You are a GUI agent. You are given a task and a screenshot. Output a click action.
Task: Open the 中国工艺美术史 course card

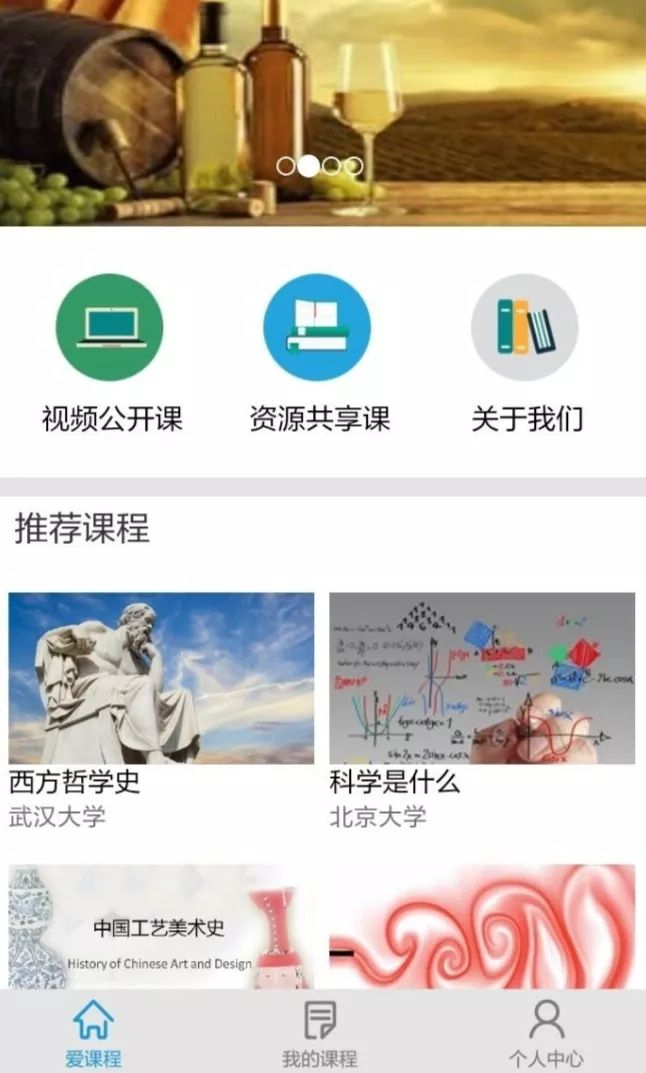162,927
